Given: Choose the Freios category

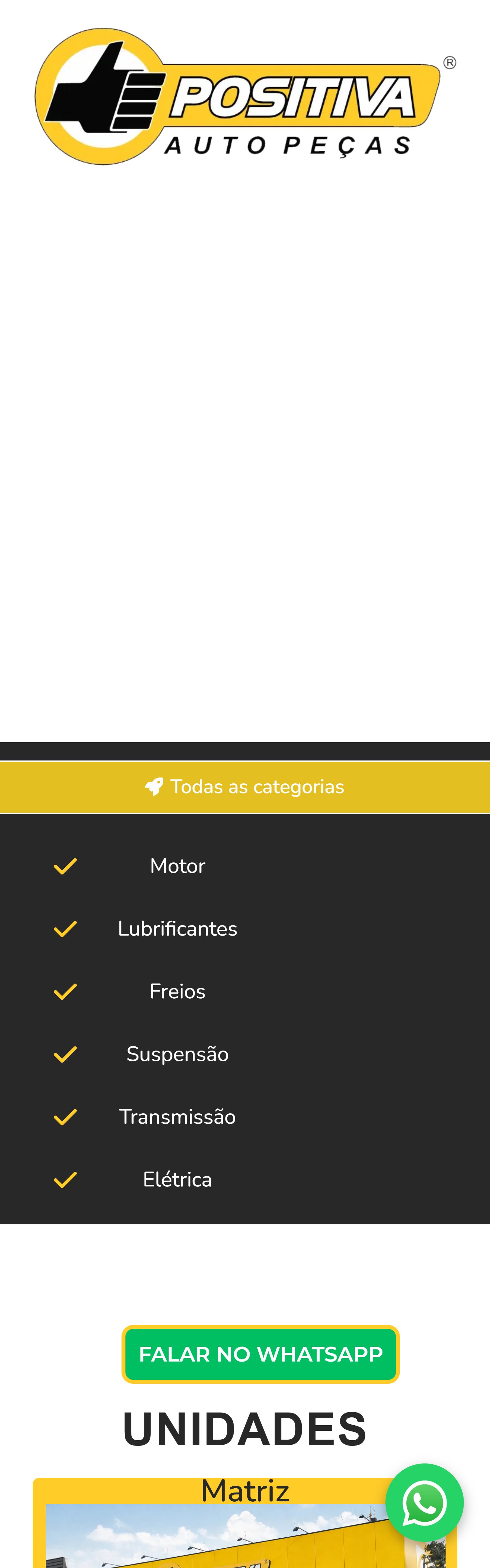Looking at the screenshot, I should coord(177,991).
